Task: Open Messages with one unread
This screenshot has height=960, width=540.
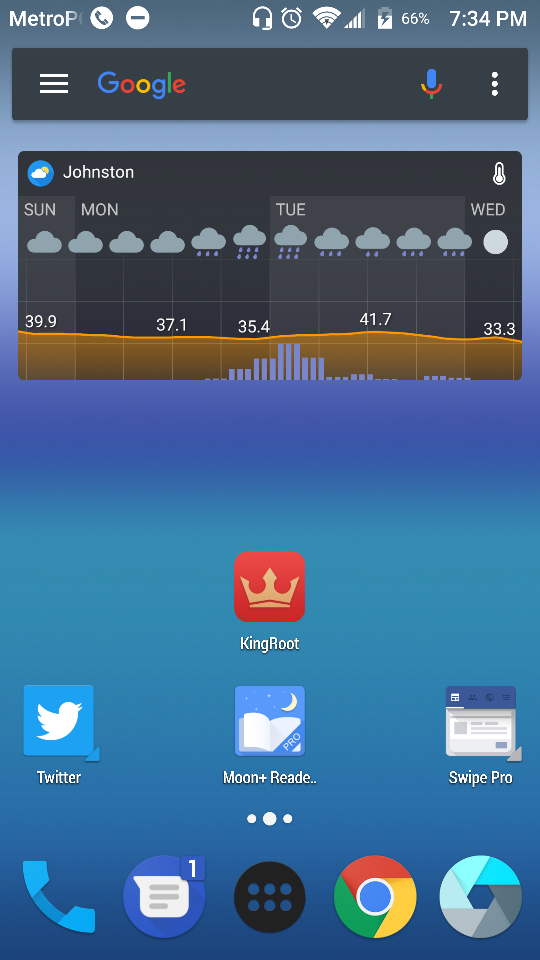Action: pyautogui.click(x=164, y=896)
